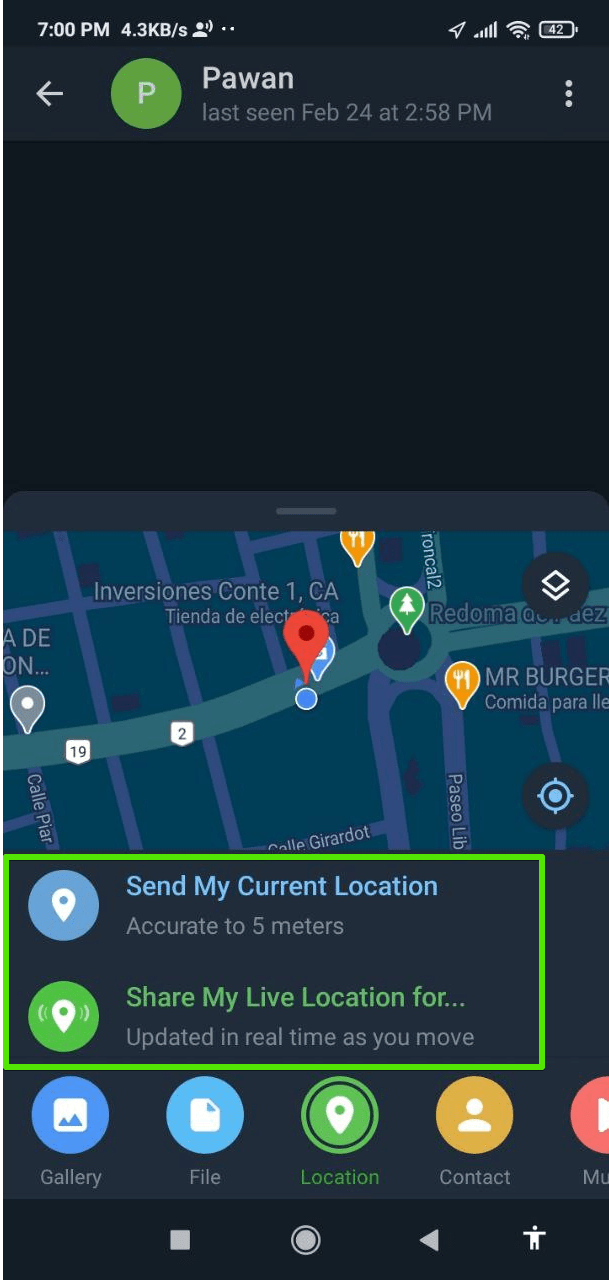Tap the MR BURGER restaurant marker
The height and width of the screenshot is (1280, 609).
click(x=461, y=684)
